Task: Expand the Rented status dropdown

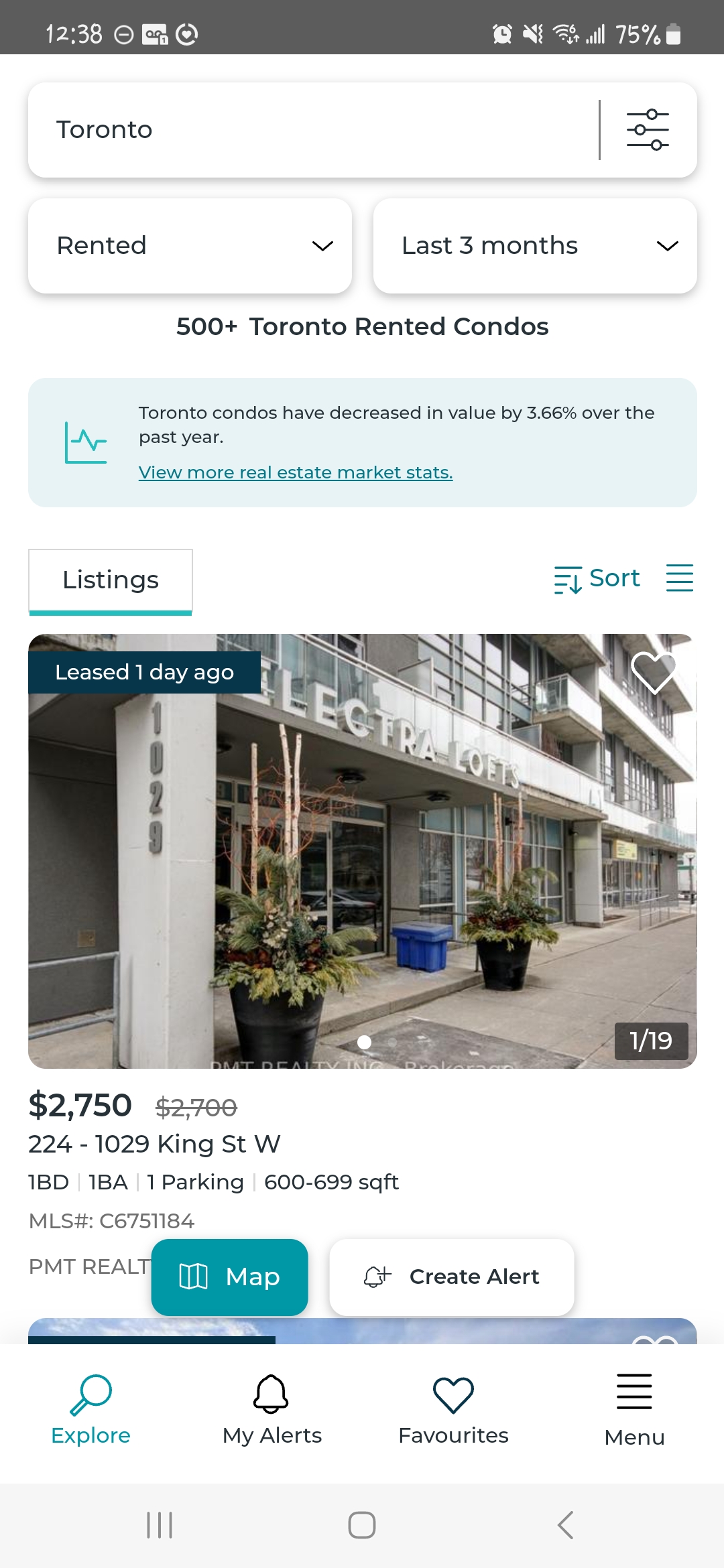Action: tap(190, 245)
